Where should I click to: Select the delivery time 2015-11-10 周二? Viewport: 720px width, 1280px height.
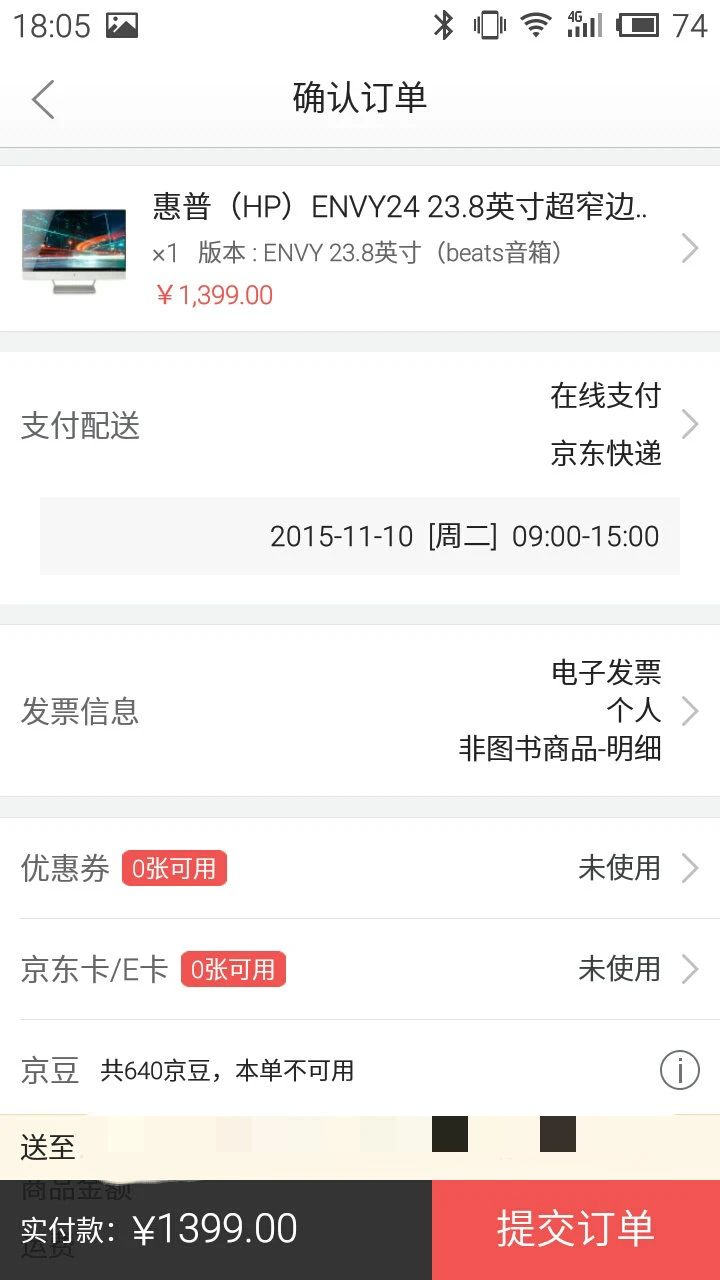pyautogui.click(x=466, y=536)
